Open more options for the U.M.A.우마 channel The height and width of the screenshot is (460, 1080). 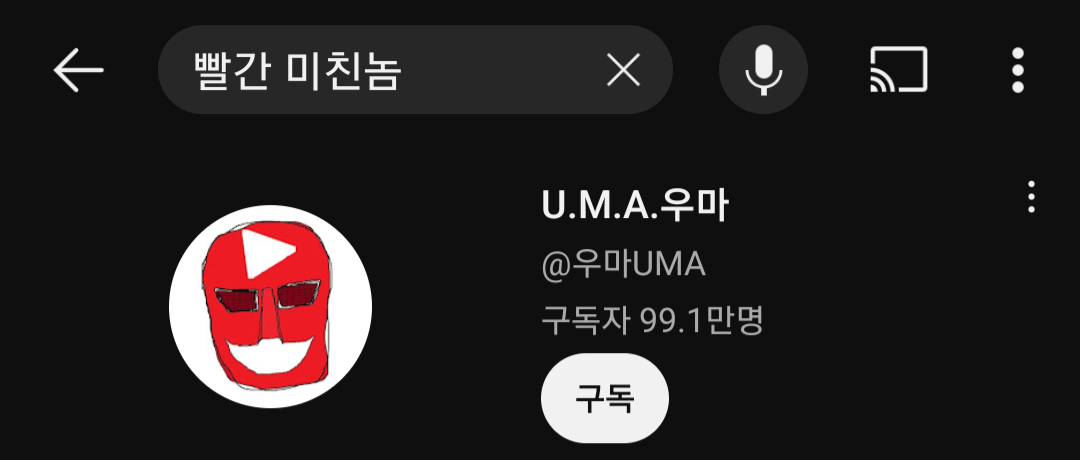[x=1031, y=198]
